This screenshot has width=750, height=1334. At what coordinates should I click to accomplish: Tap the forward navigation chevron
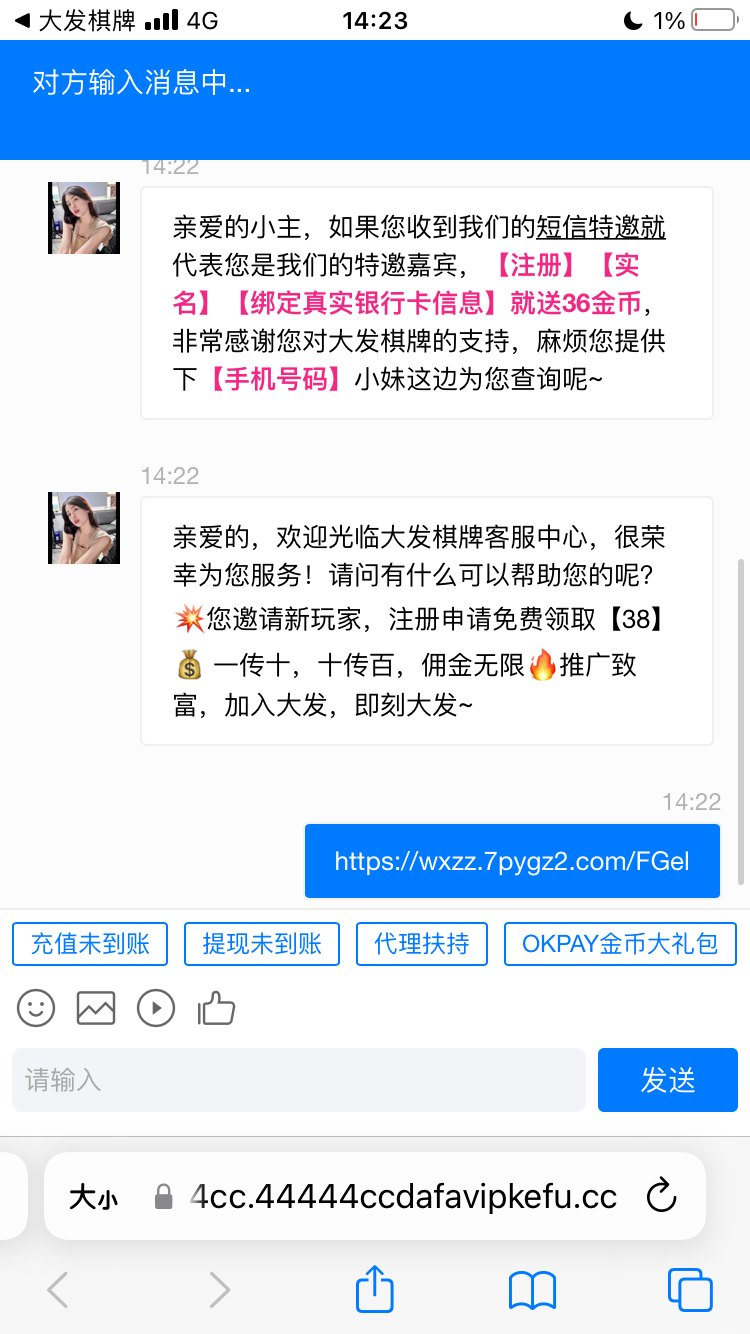(219, 1290)
